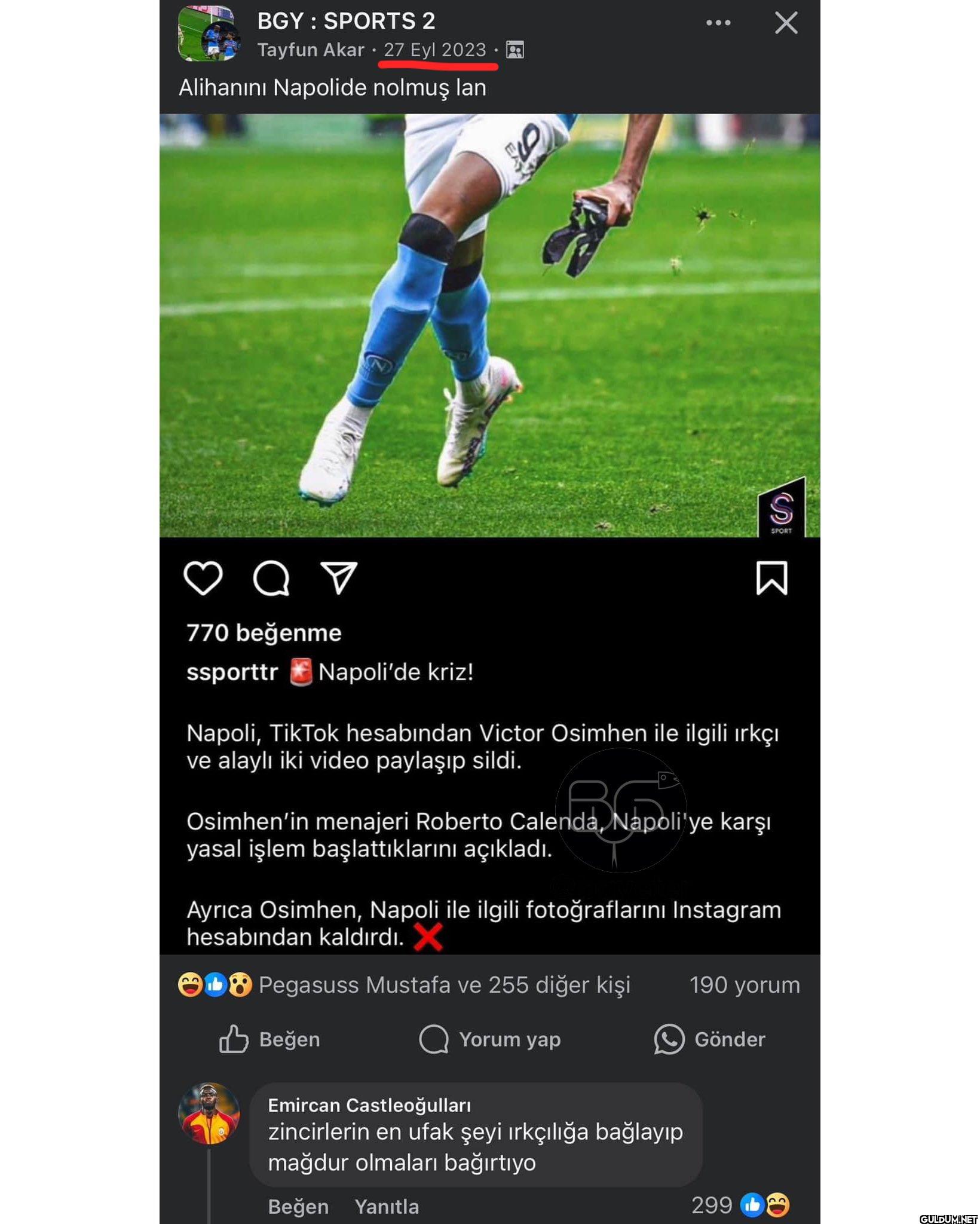Open the 190 yorum comments list
Screen dimensions: 980x1224
[x=744, y=984]
